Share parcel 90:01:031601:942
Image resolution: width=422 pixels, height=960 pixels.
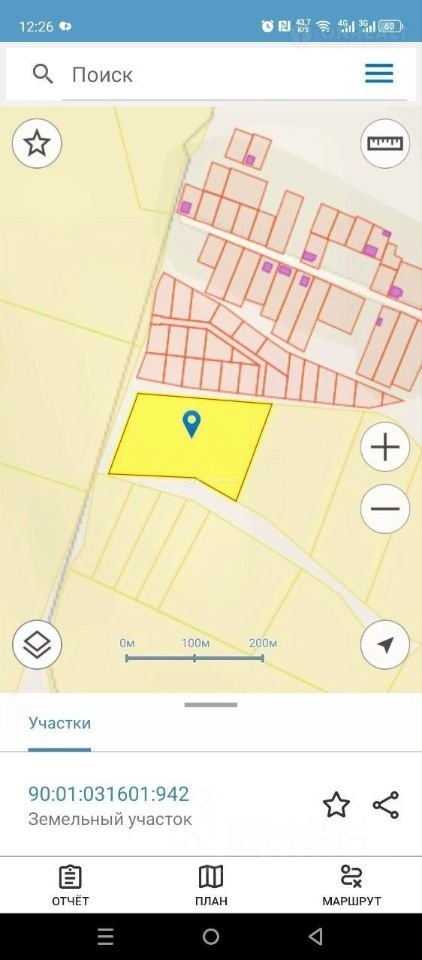[x=386, y=805]
